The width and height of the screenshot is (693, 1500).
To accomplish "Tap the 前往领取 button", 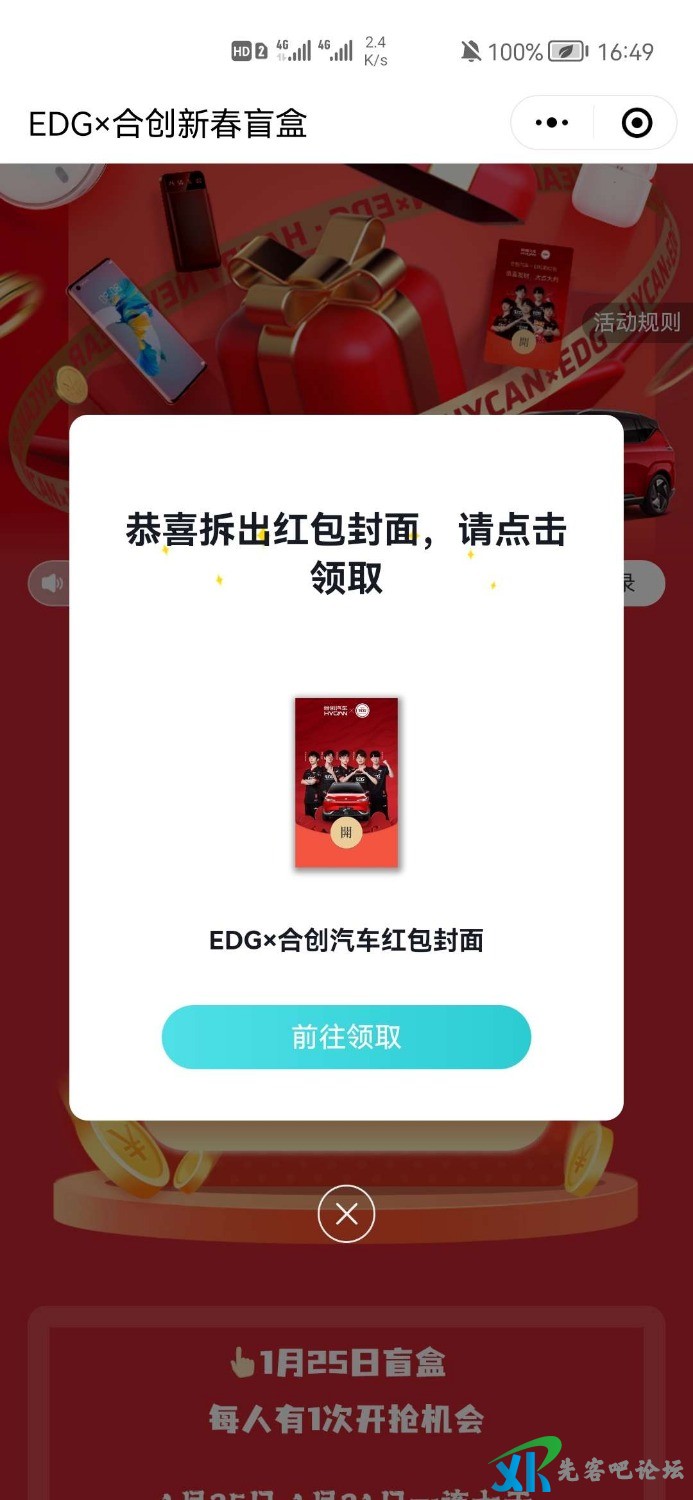I will coord(346,1037).
